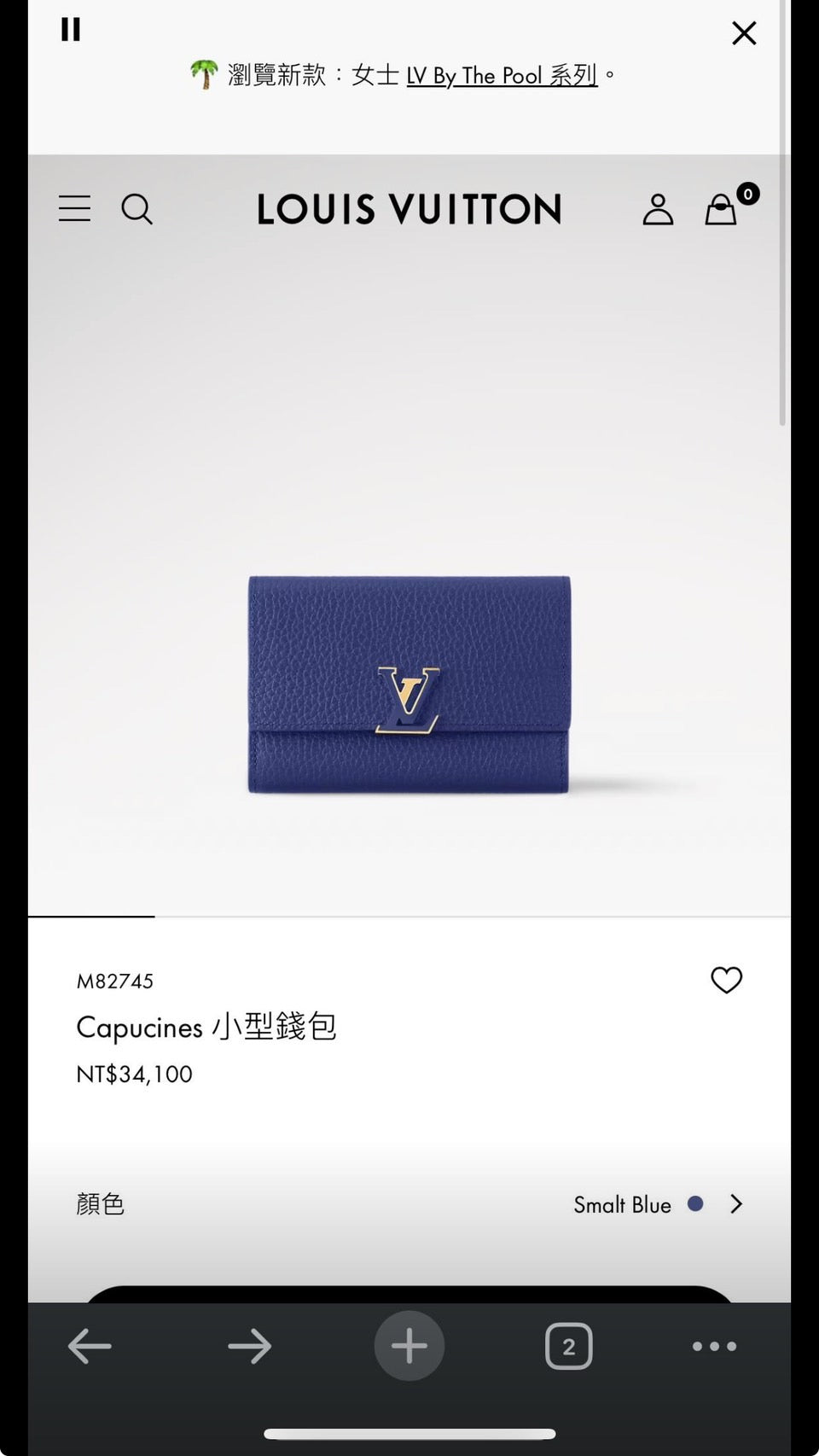Open the browser overflow menu
The width and height of the screenshot is (819, 1456).
click(x=714, y=1346)
